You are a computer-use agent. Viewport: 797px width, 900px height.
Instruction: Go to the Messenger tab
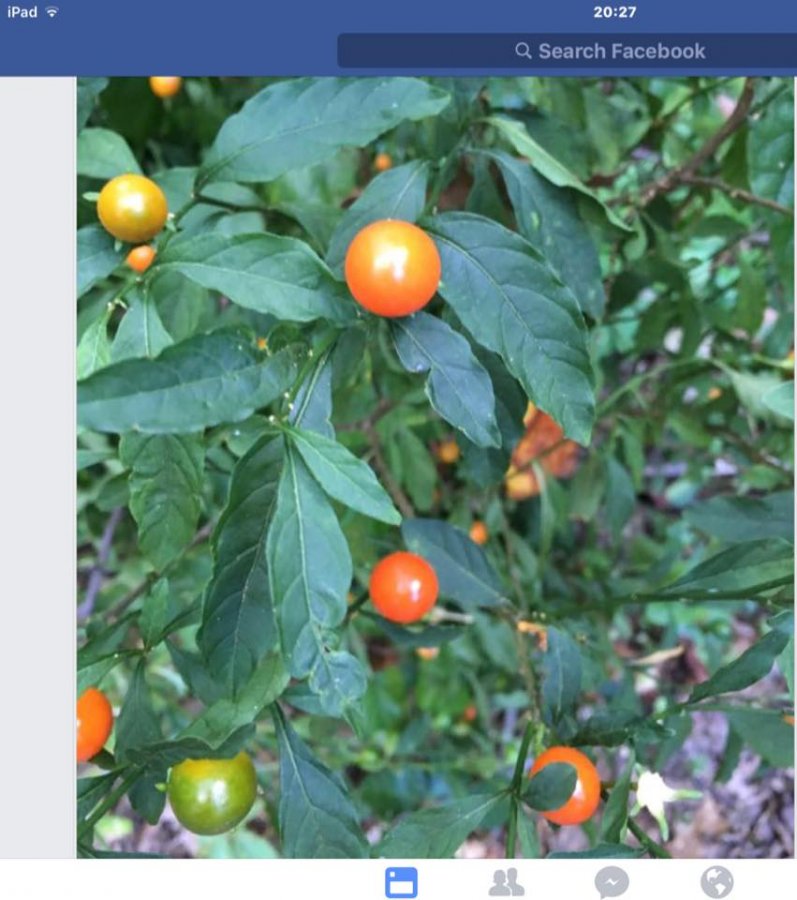pos(611,882)
